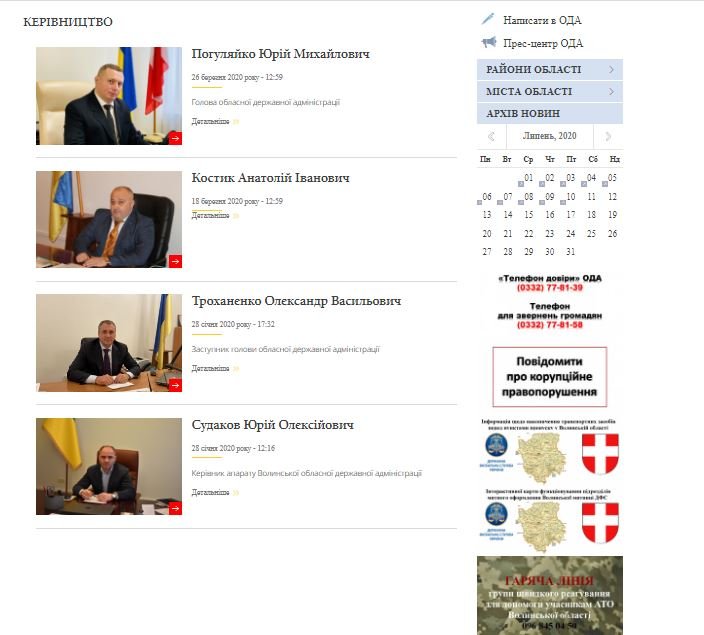
Task: Select 09 July in news calendar
Action: [x=550, y=197]
